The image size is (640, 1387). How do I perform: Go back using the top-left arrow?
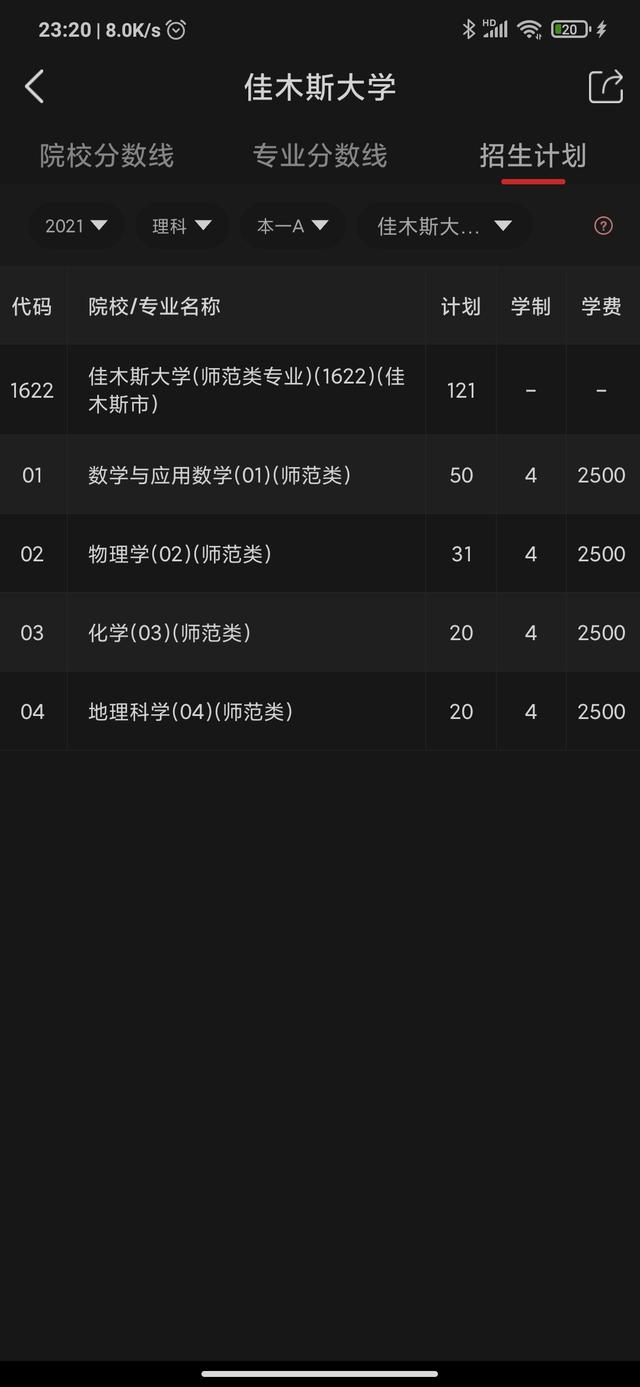(x=34, y=87)
